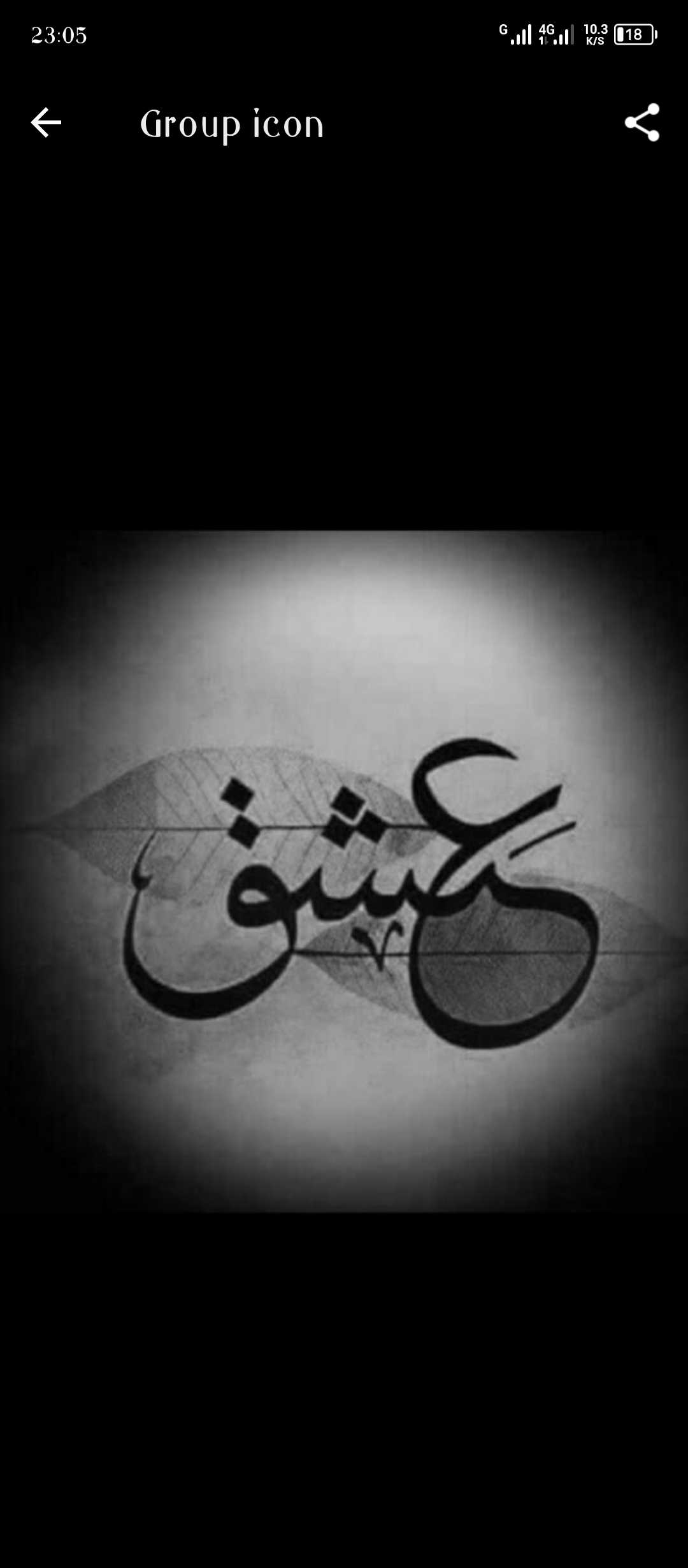Go back from the Group icon view
Screen dimensions: 688x1568
point(46,122)
